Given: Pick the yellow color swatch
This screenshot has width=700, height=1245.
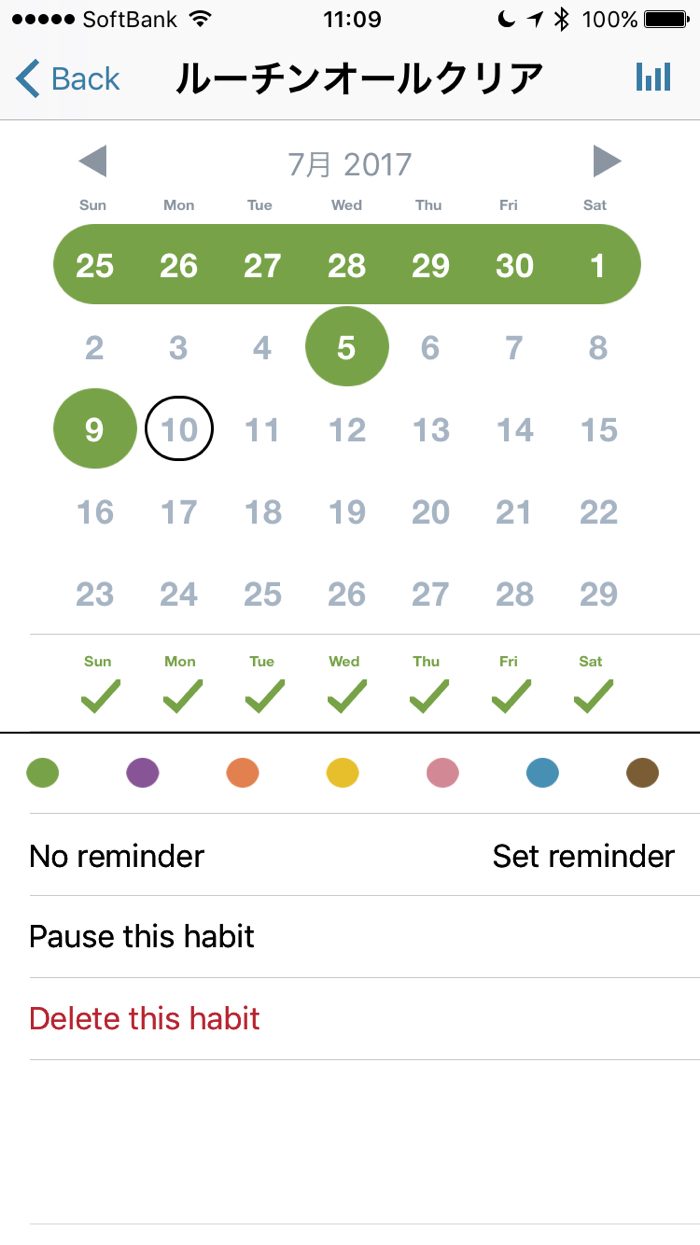Looking at the screenshot, I should [x=343, y=773].
